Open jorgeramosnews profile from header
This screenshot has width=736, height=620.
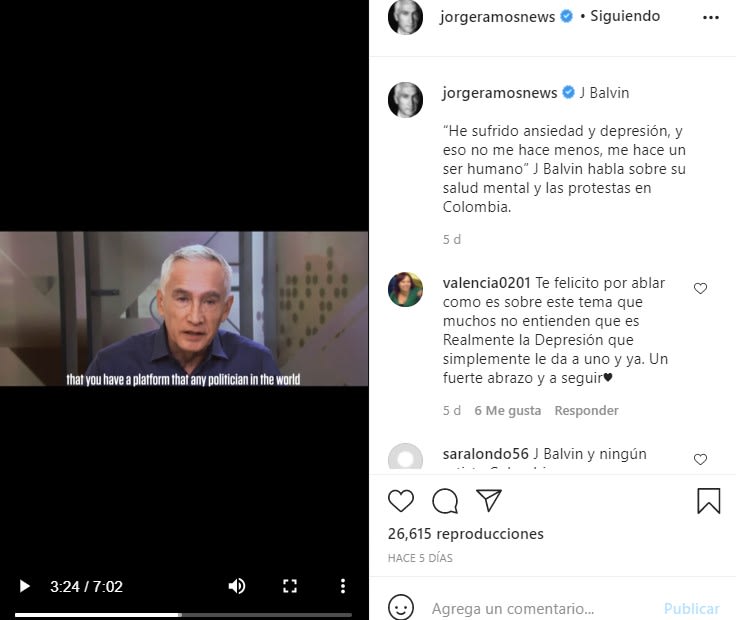[x=497, y=17]
